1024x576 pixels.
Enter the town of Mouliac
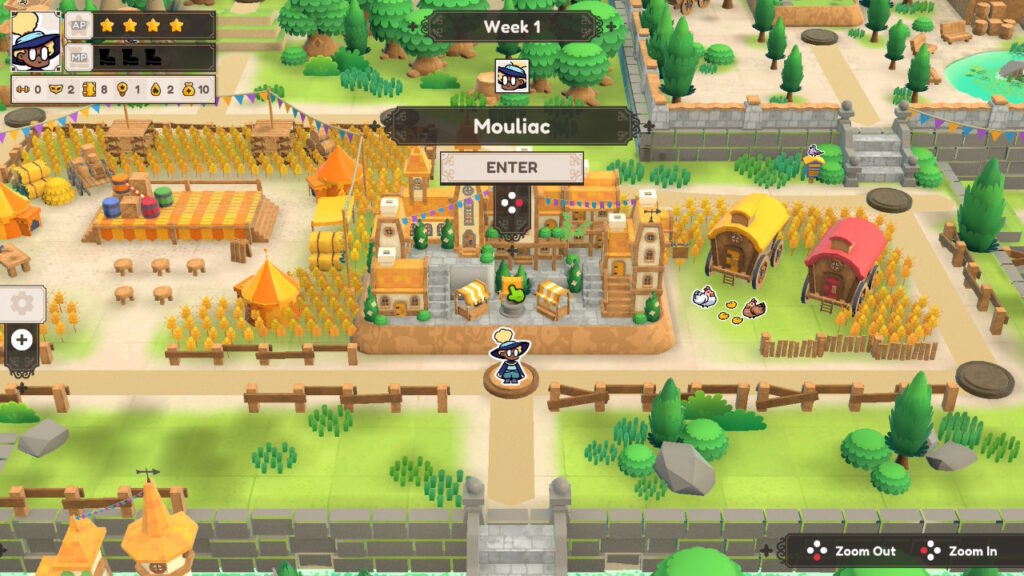click(511, 168)
